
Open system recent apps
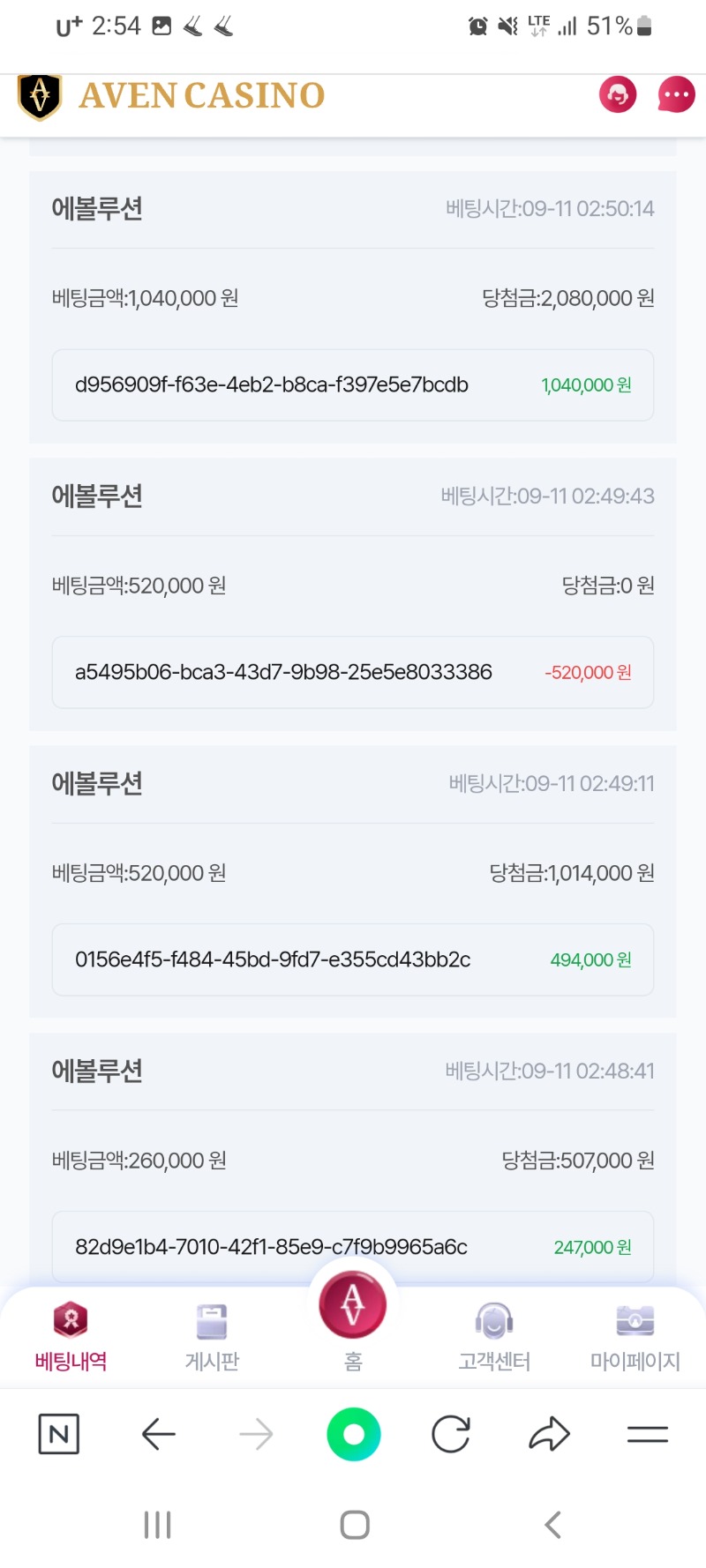click(157, 1525)
